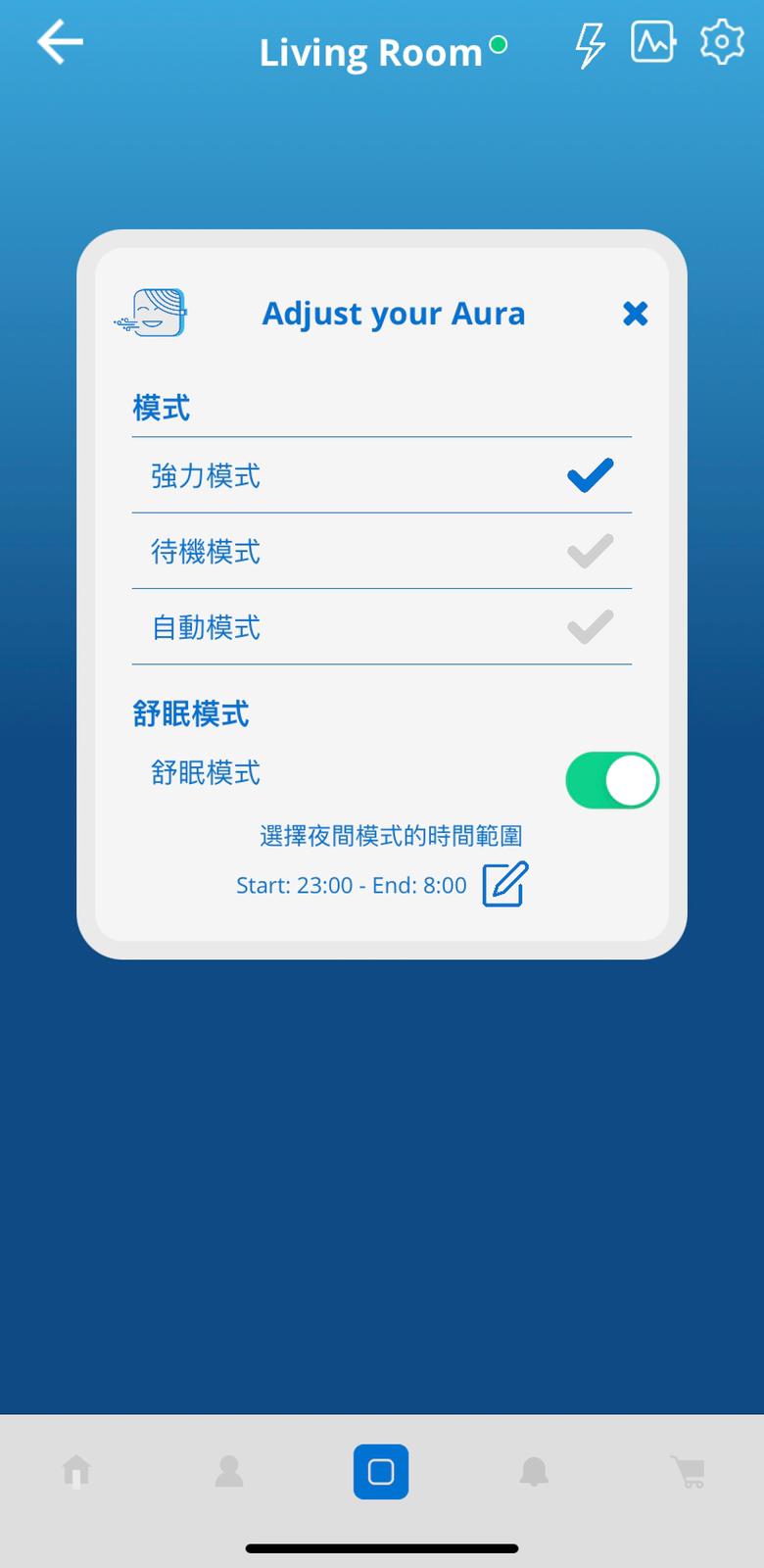Image resolution: width=764 pixels, height=1568 pixels.
Task: Edit the night mode time range
Action: click(x=505, y=884)
